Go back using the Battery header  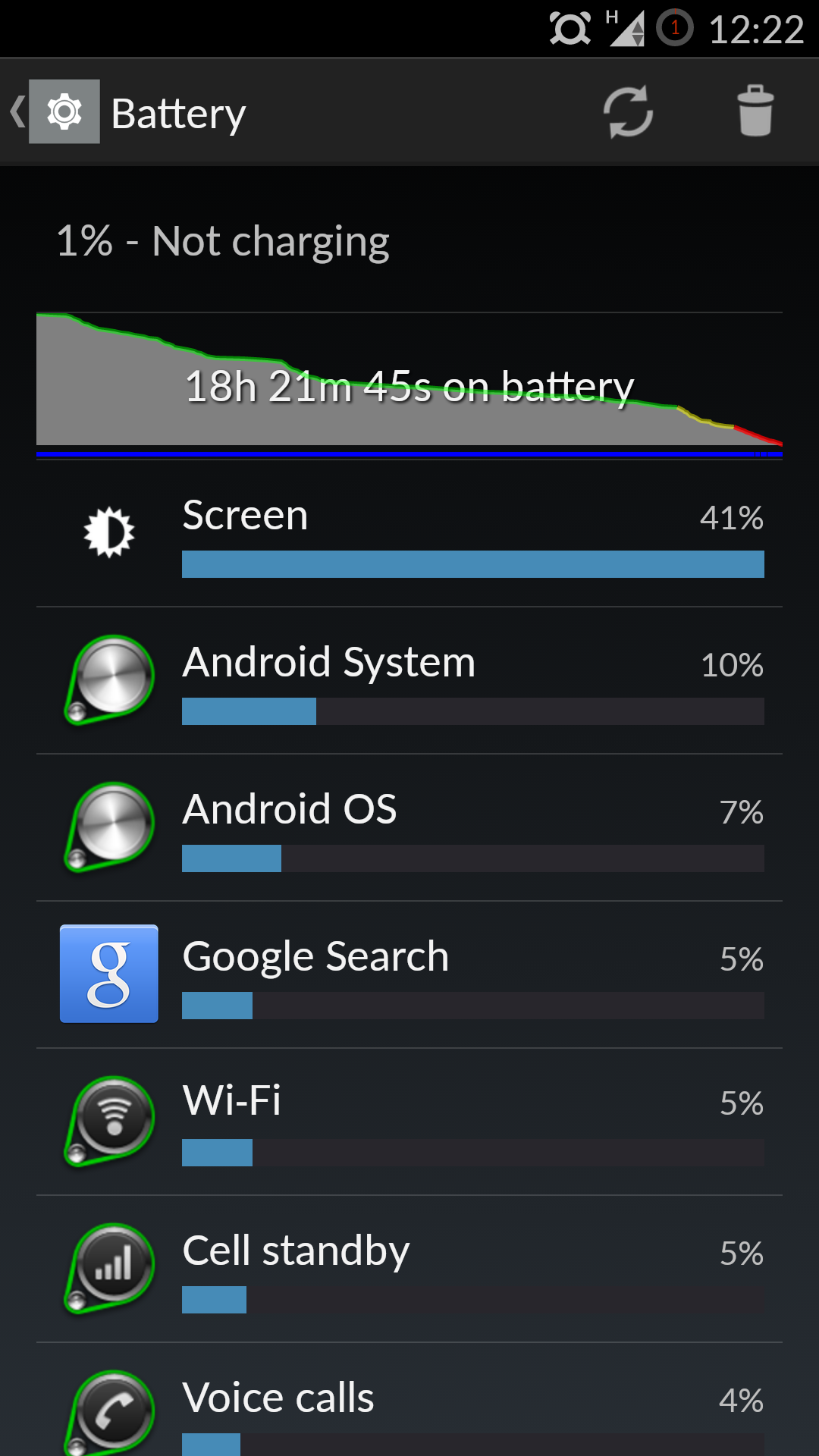127,112
